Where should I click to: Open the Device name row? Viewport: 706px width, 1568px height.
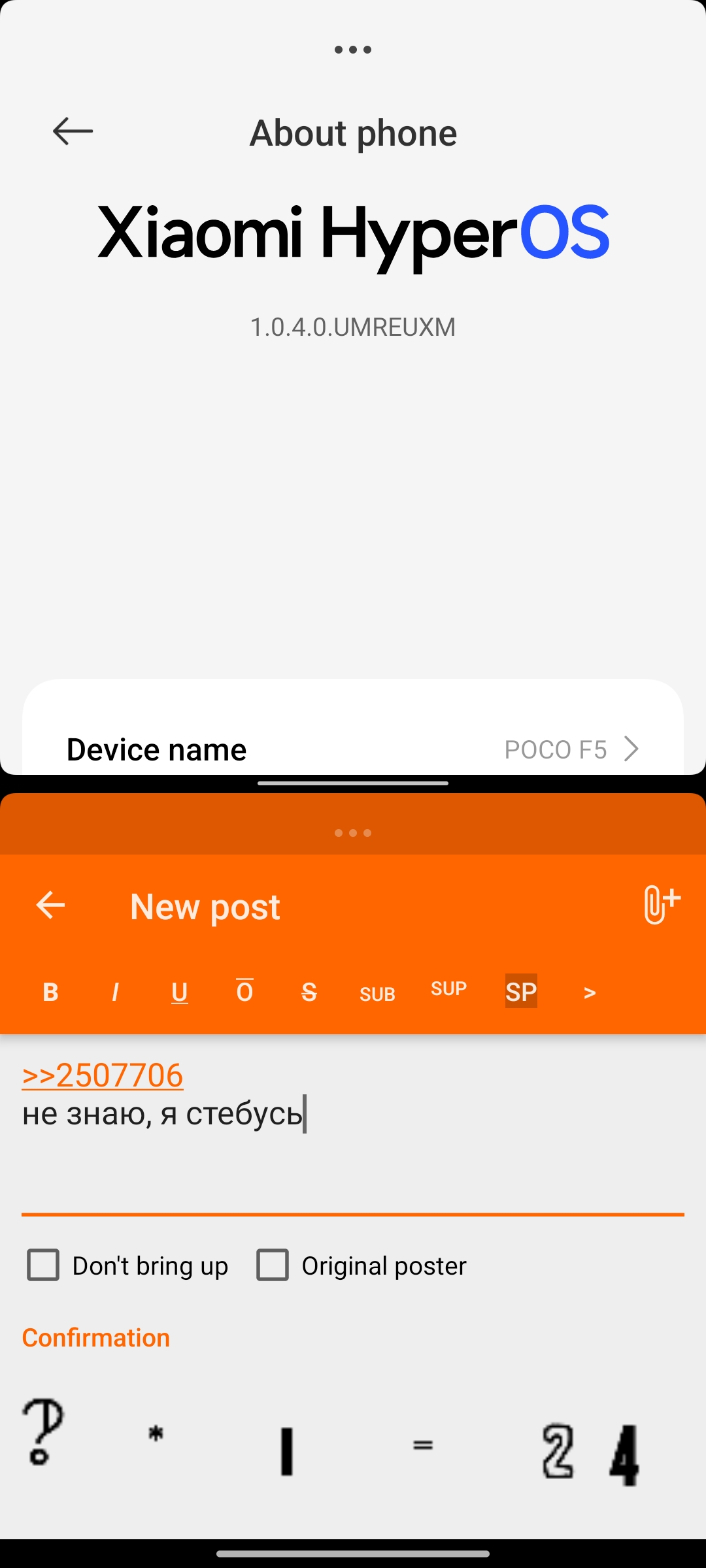click(x=353, y=749)
